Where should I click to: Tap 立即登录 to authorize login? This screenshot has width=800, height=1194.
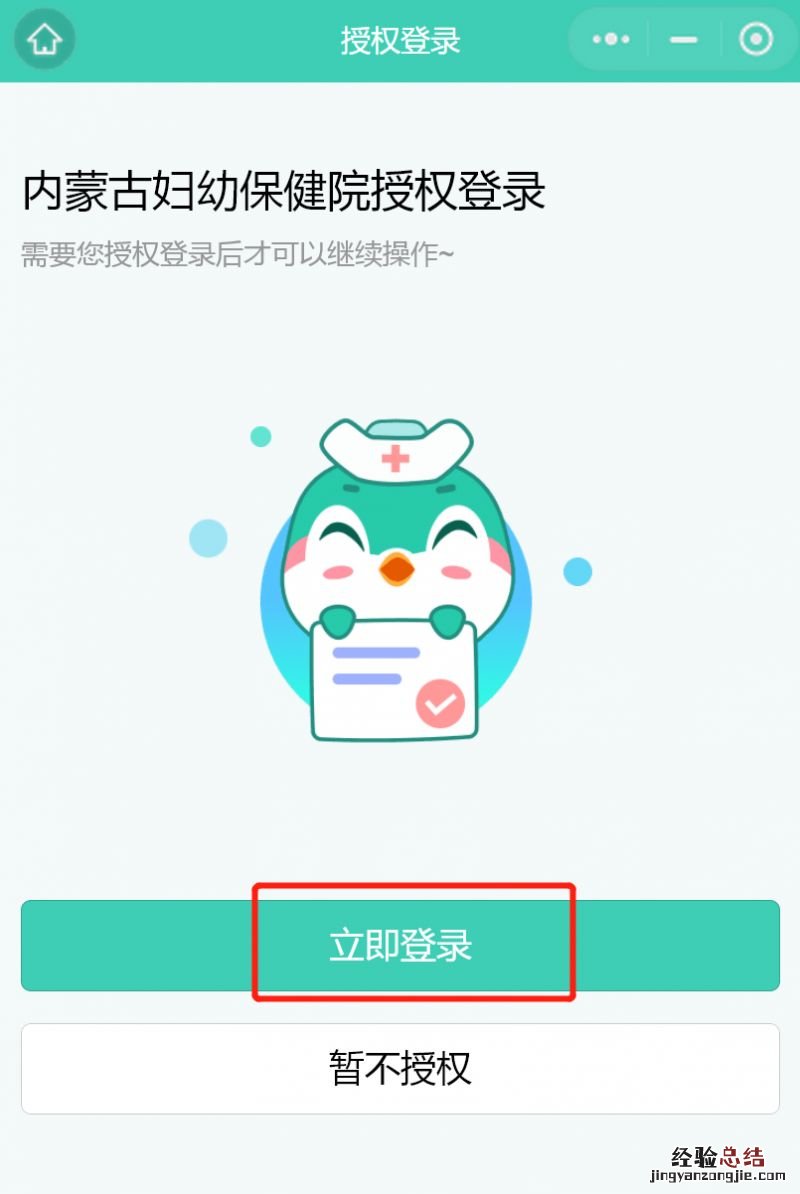(400, 945)
